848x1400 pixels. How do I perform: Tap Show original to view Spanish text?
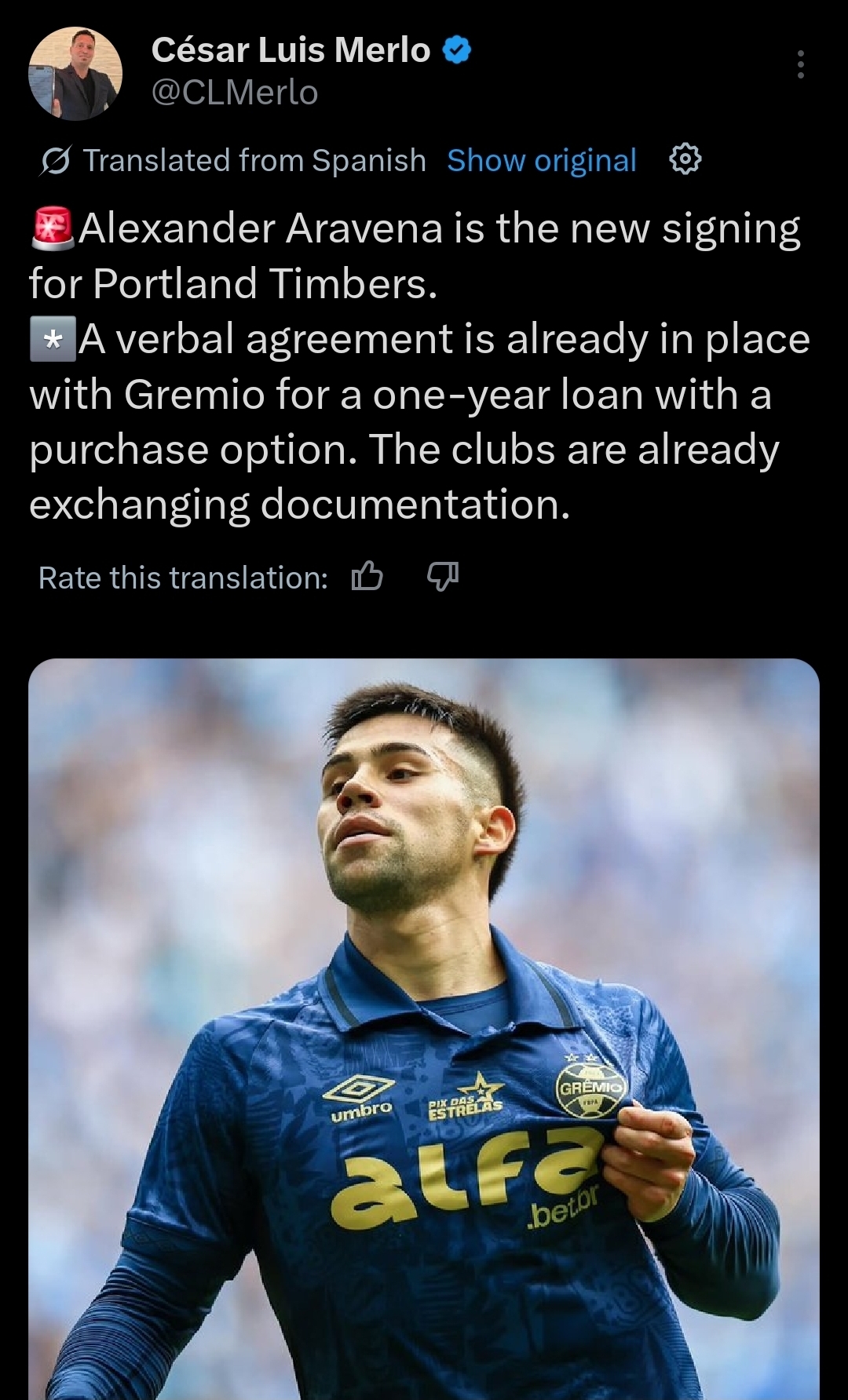coord(541,160)
